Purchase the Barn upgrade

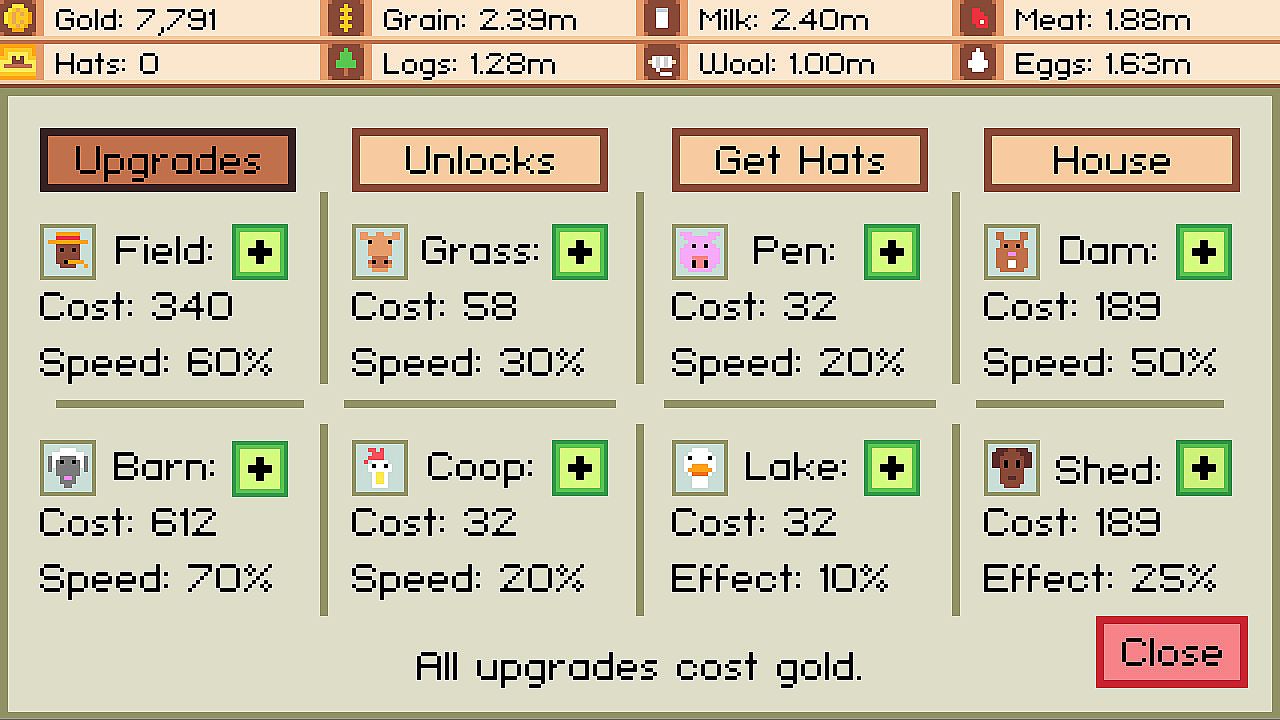pos(260,468)
